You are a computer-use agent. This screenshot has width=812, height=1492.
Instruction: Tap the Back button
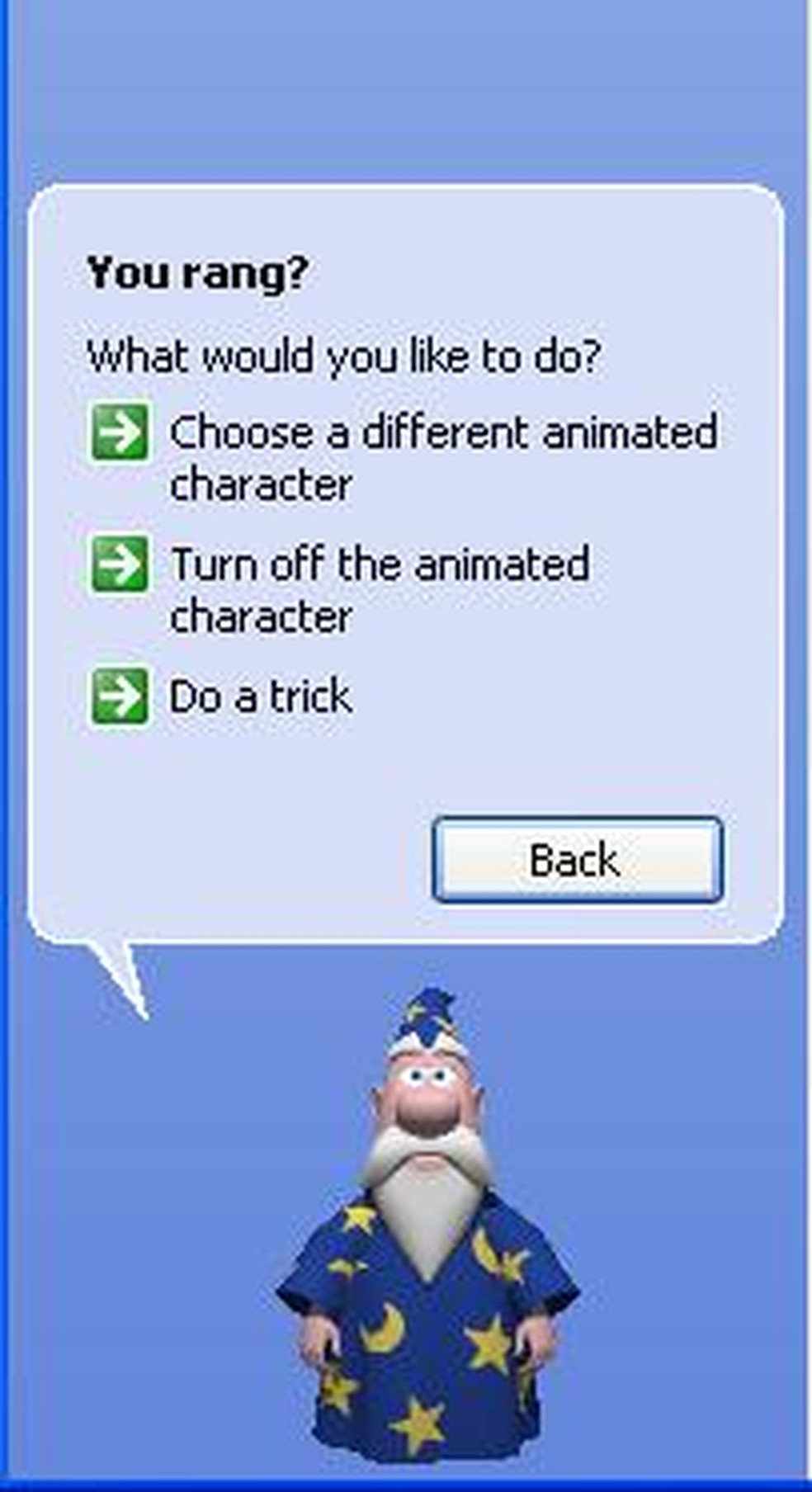pyautogui.click(x=577, y=860)
